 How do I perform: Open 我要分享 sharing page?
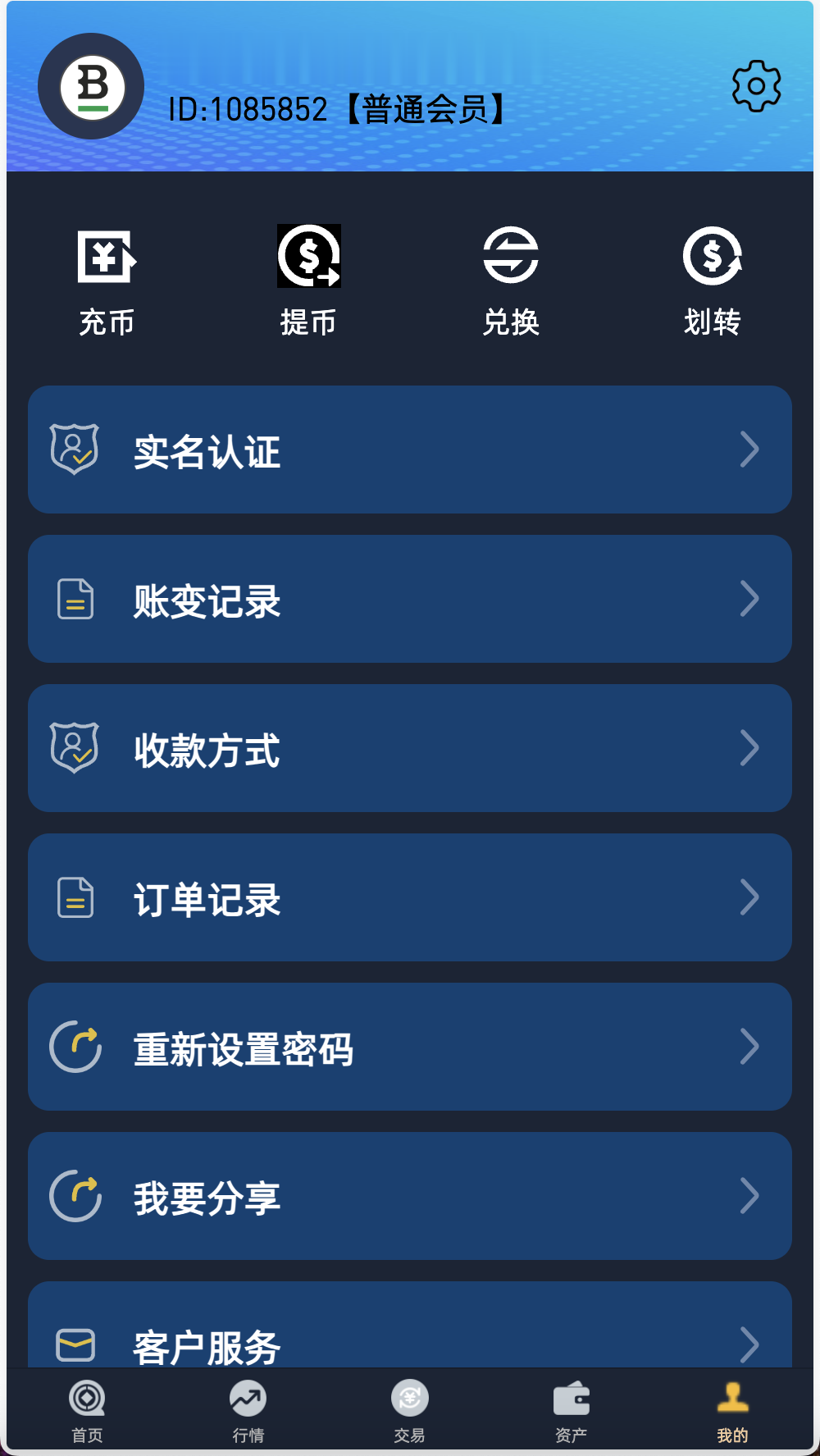point(410,1195)
